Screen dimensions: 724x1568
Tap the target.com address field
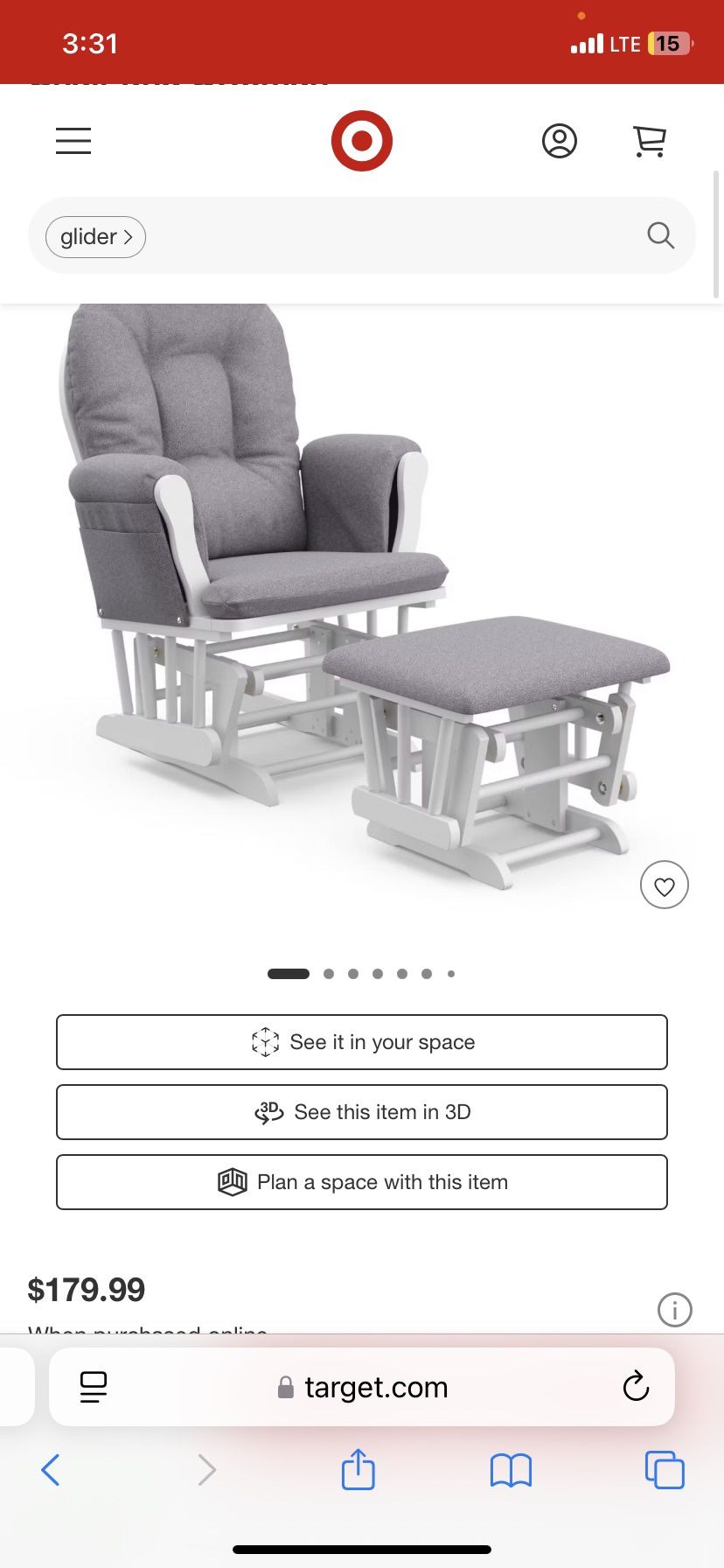click(x=362, y=1387)
